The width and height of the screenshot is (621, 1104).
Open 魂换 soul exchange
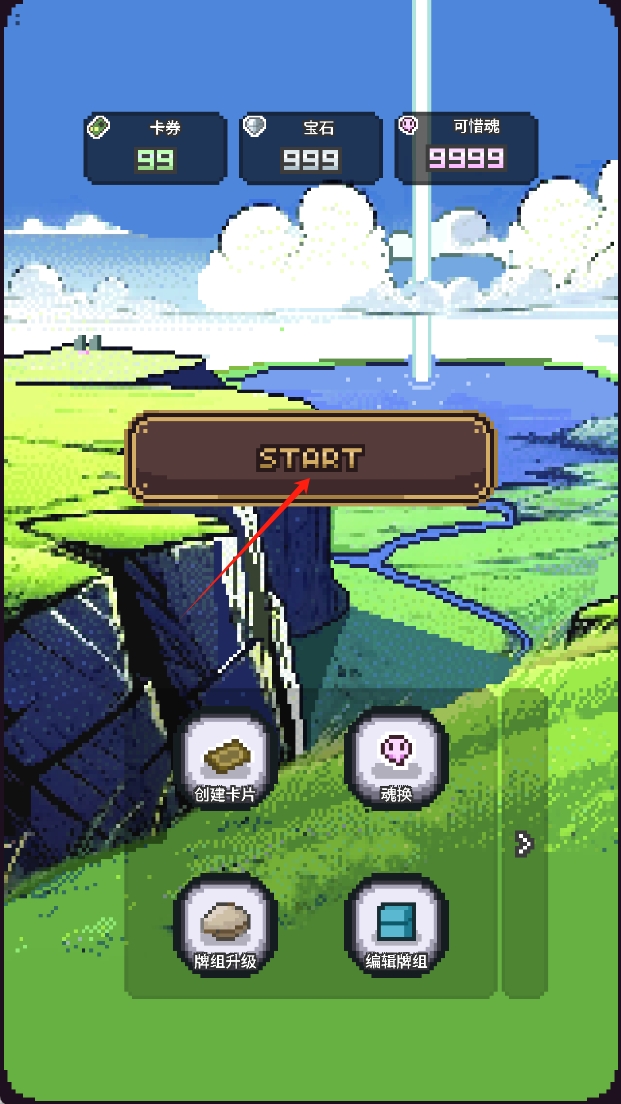(x=396, y=760)
